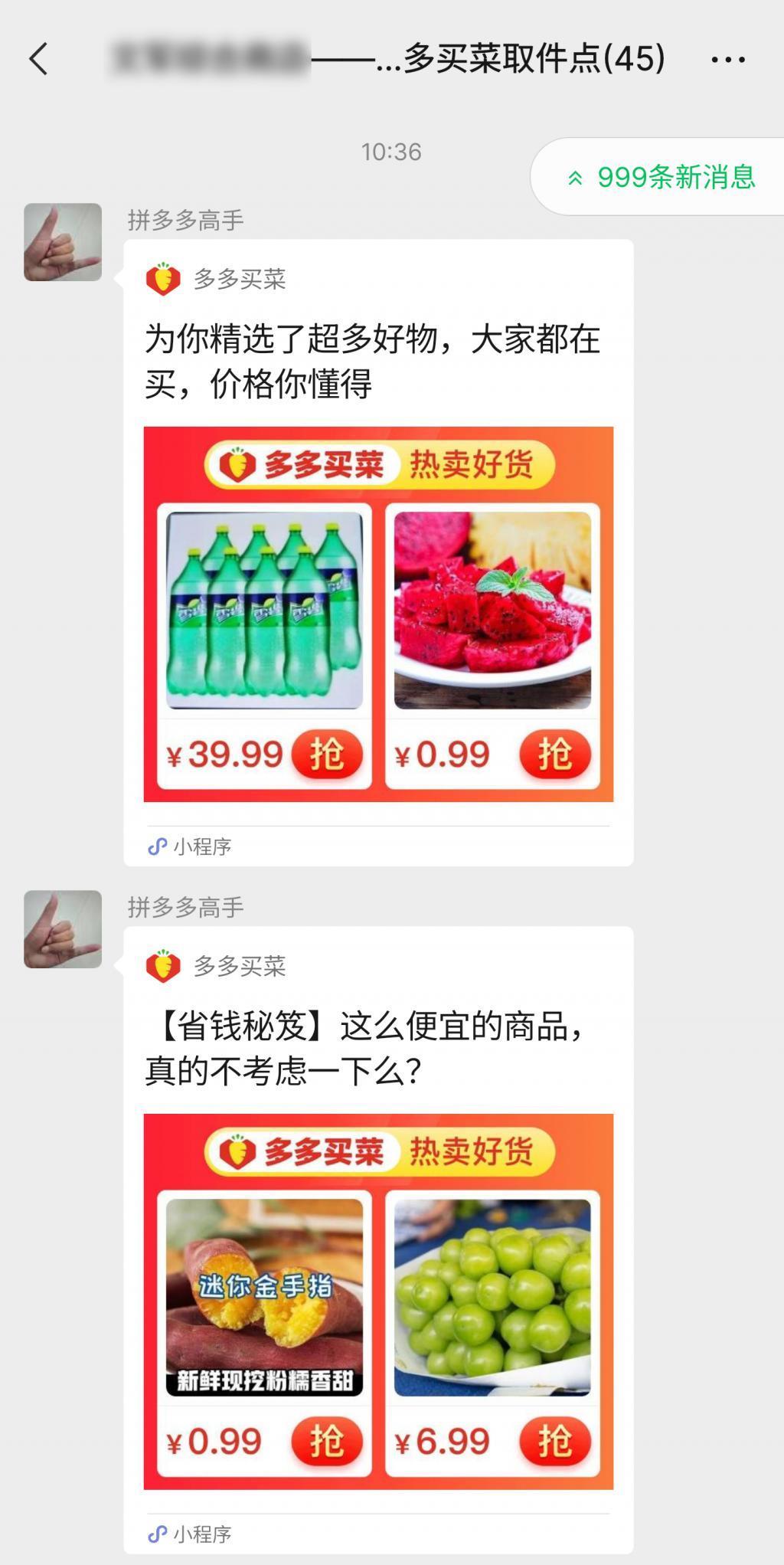Image resolution: width=784 pixels, height=1565 pixels.
Task: Open the sender's profile avatar next to the first message
Action: pyautogui.click(x=63, y=241)
